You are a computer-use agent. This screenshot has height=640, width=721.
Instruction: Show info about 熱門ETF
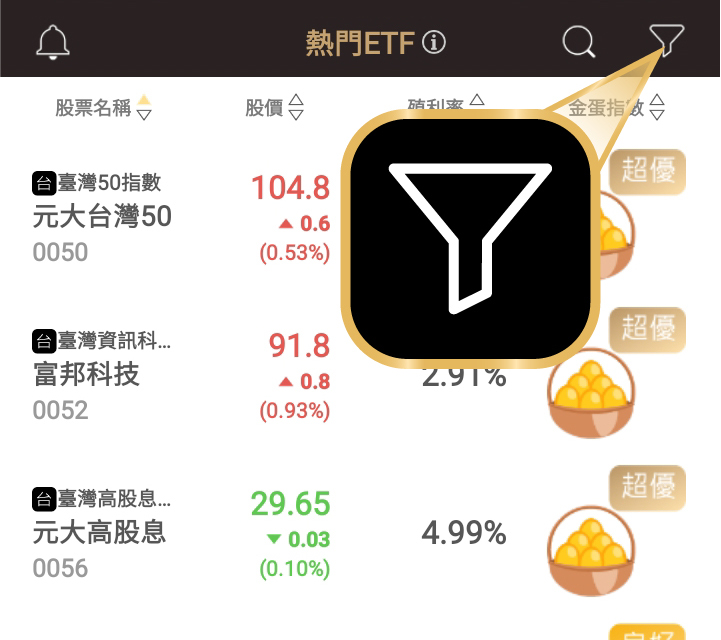click(433, 42)
